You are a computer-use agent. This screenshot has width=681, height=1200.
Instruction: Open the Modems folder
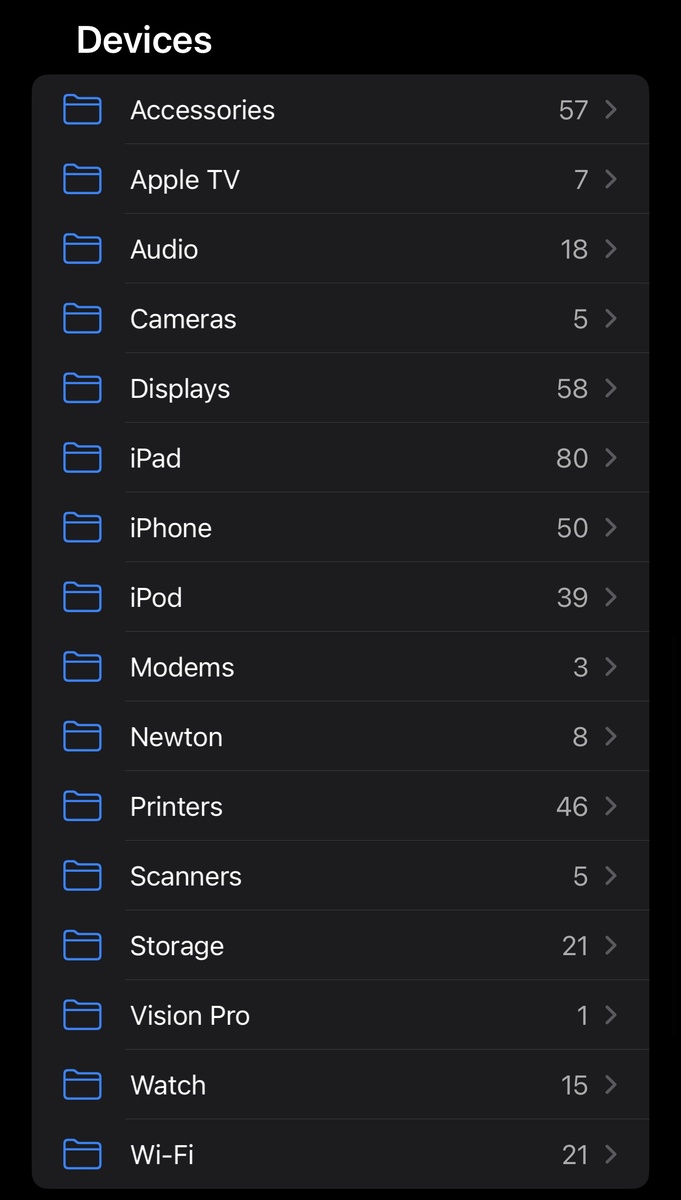click(x=340, y=667)
